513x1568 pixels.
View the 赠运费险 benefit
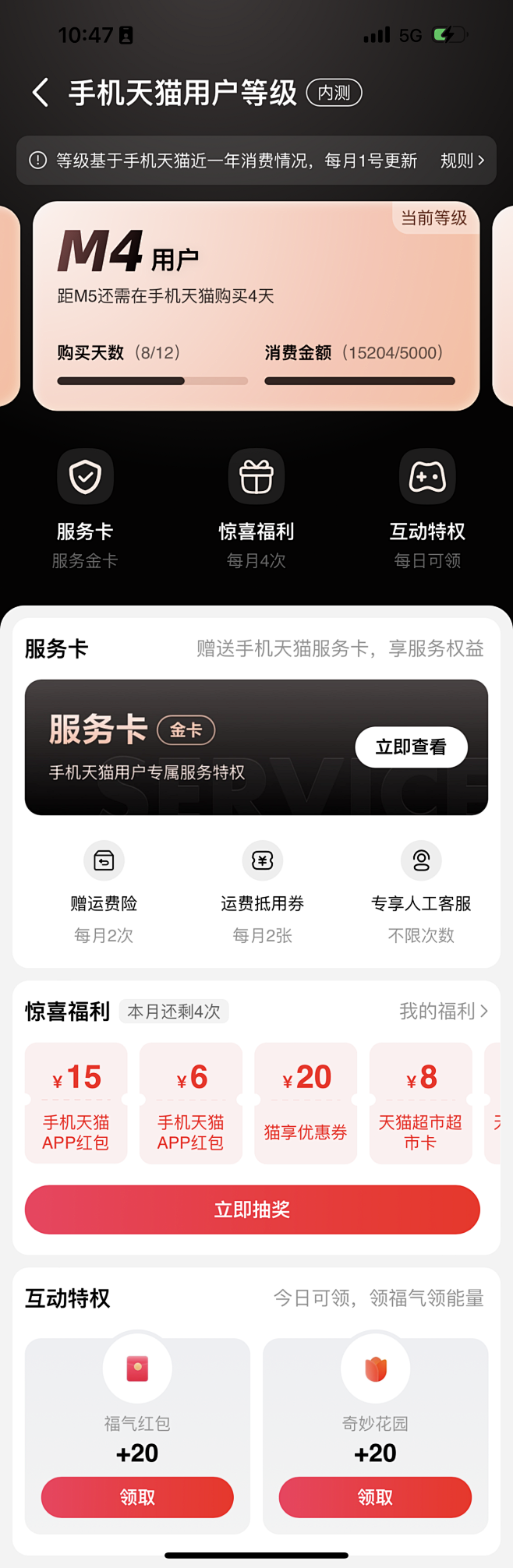[x=104, y=892]
